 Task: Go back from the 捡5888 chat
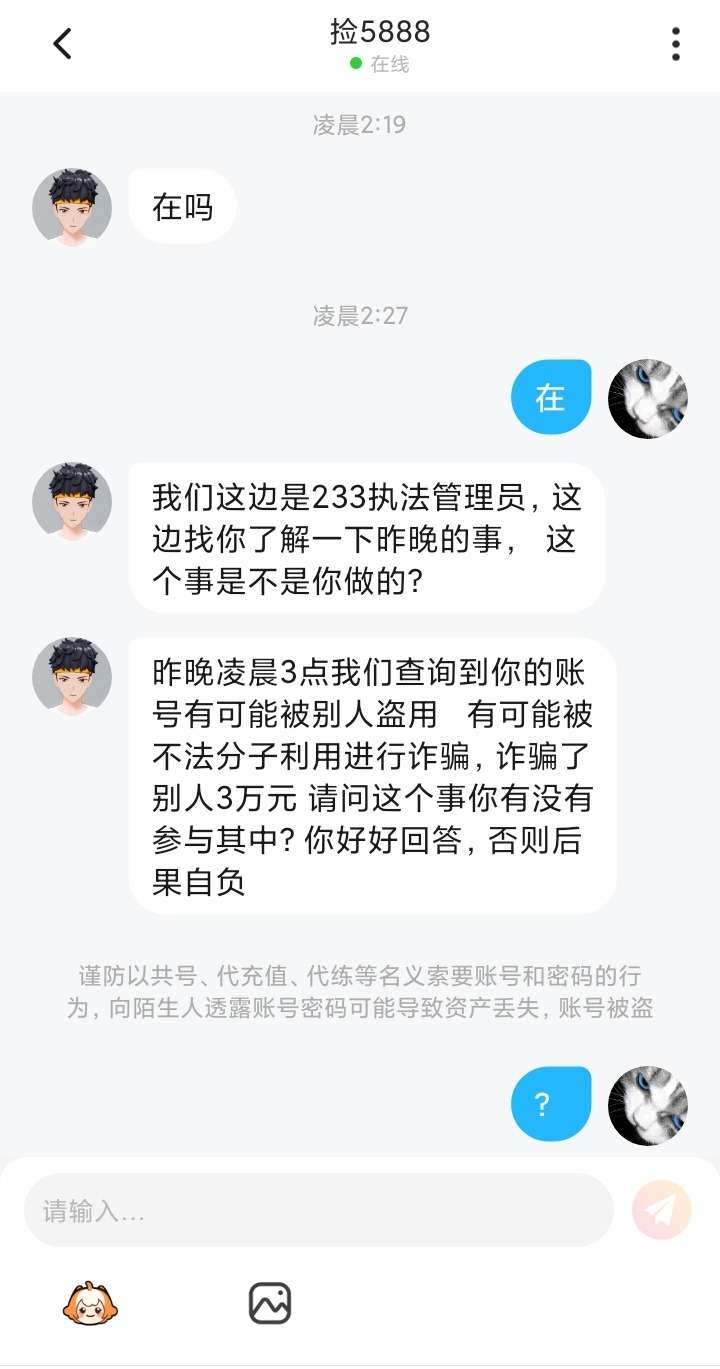[x=62, y=44]
